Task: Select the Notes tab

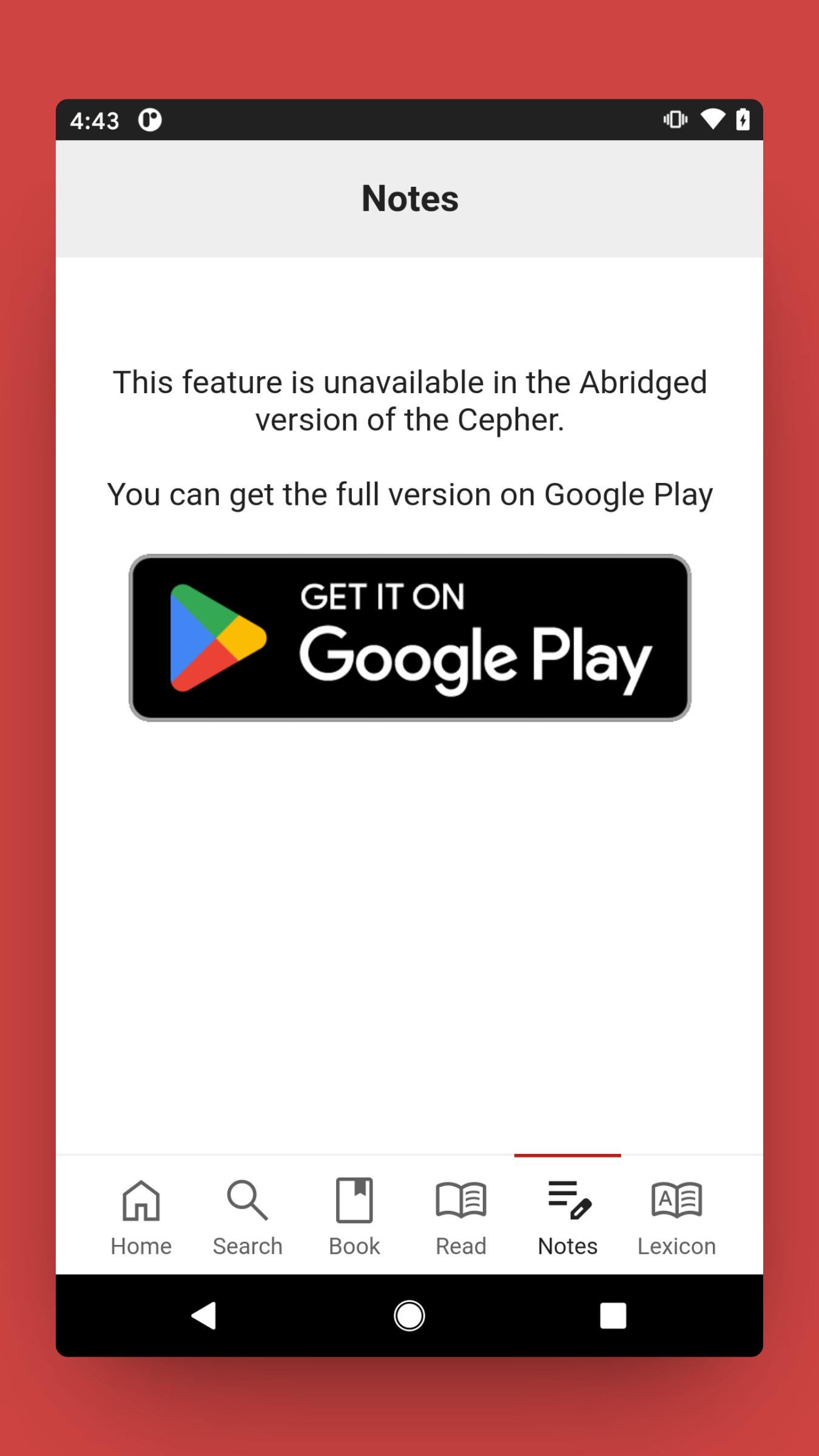Action: (x=568, y=1216)
